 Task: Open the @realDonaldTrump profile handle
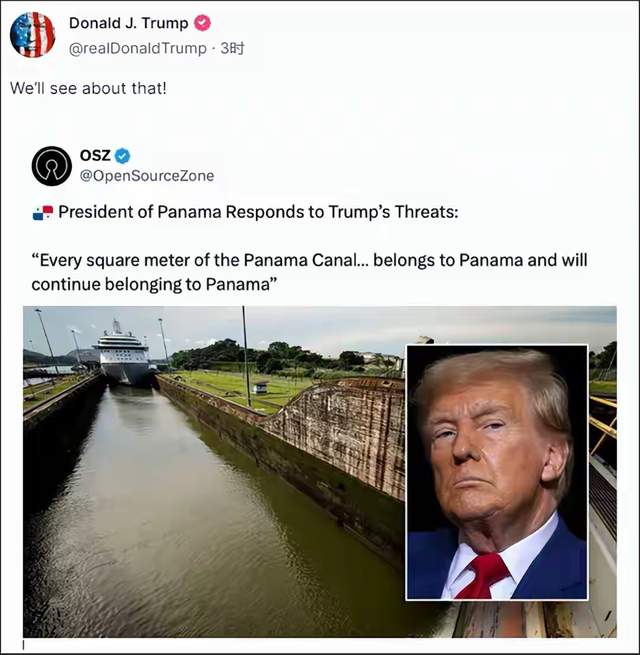(x=138, y=47)
